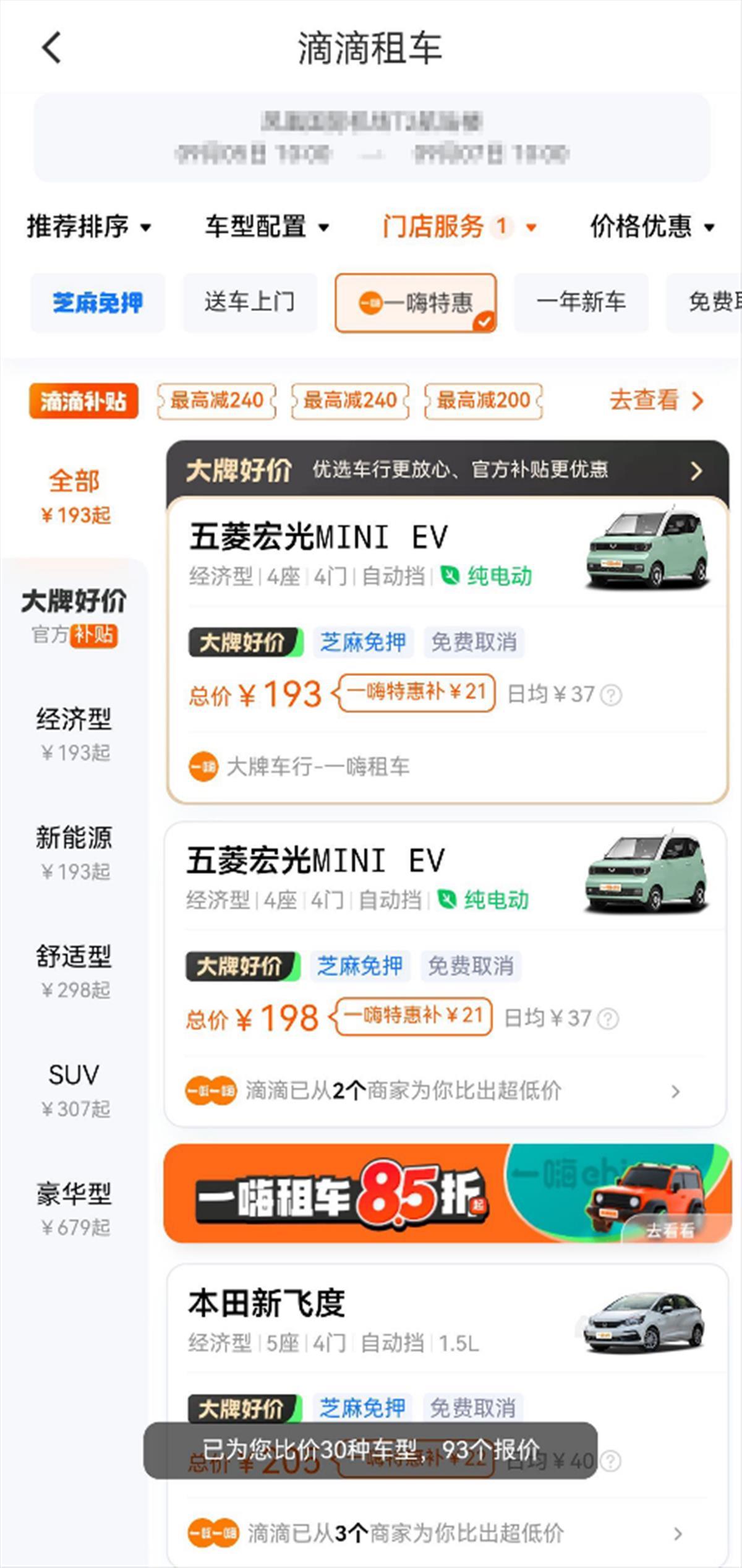The height and width of the screenshot is (1568, 742).
Task: Expand the 价格优惠 dropdown
Action: (x=652, y=226)
